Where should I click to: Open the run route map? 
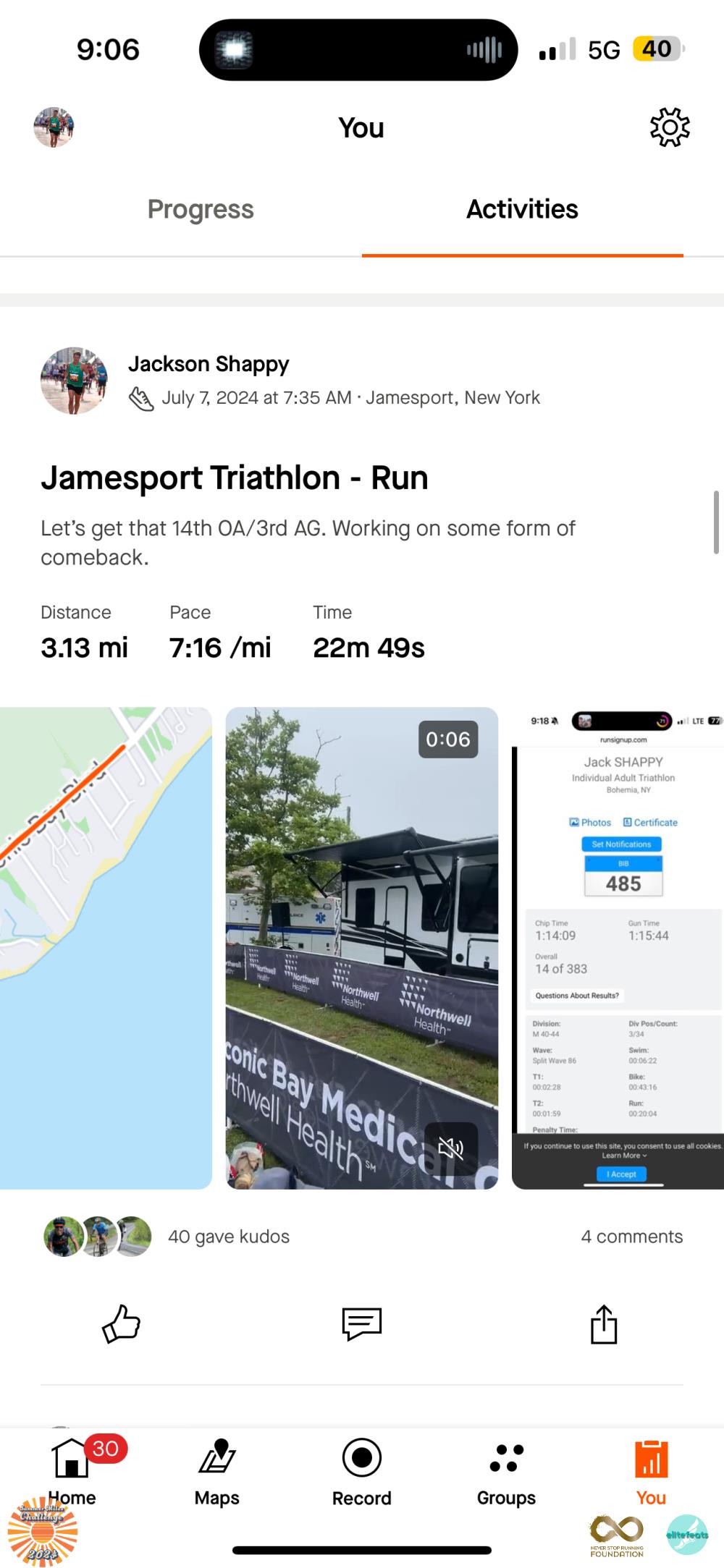pos(106,948)
